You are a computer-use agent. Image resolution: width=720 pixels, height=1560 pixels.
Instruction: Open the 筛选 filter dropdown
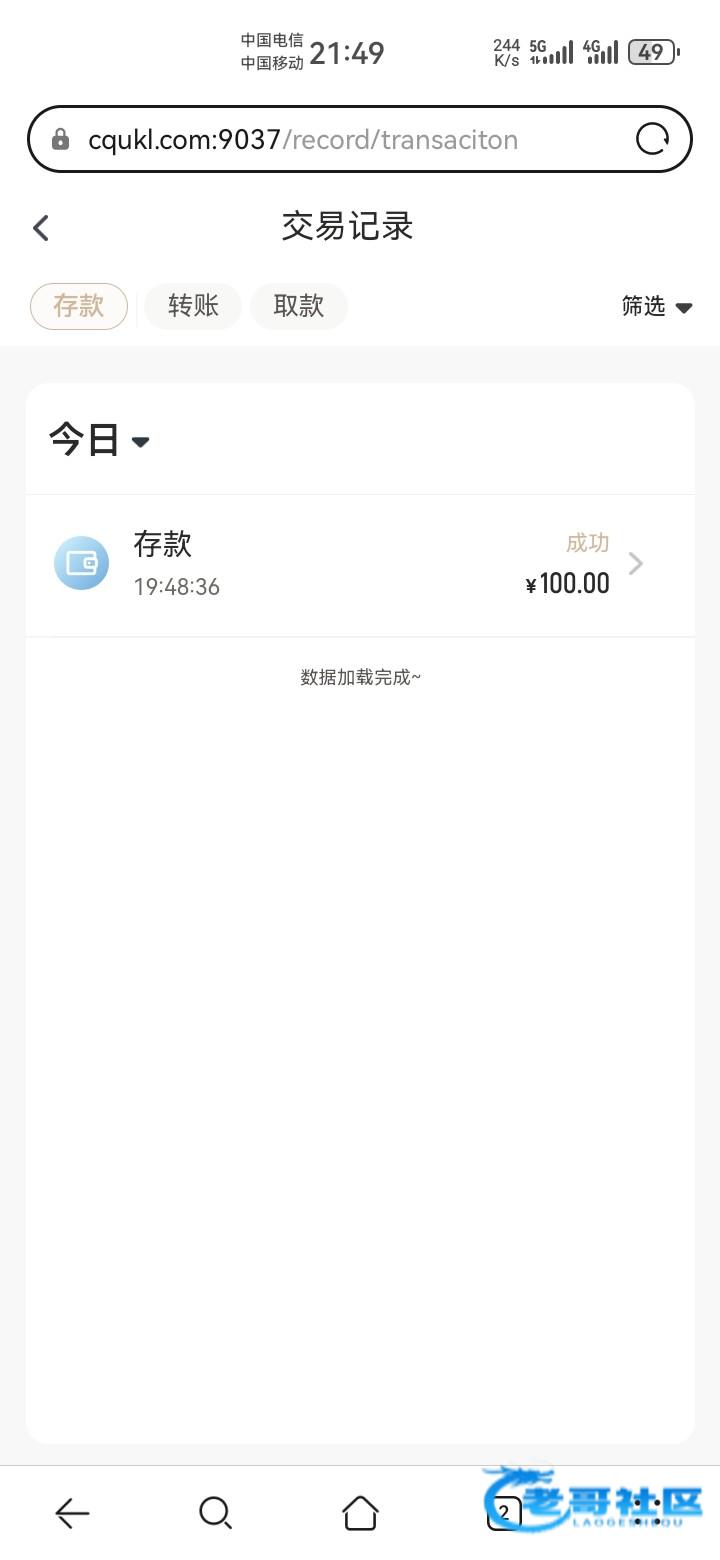pyautogui.click(x=657, y=306)
